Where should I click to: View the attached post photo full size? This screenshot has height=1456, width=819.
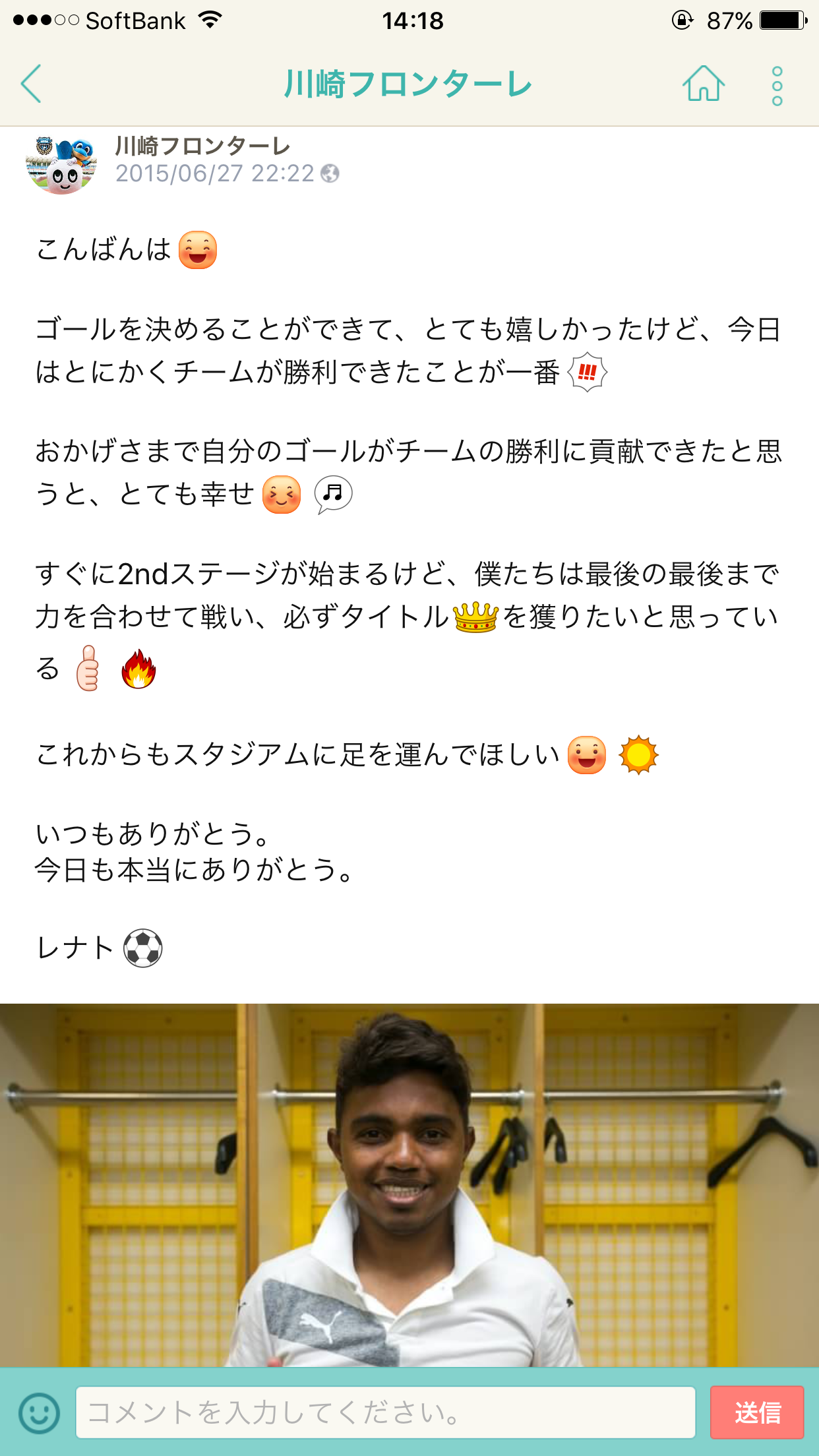409,1184
